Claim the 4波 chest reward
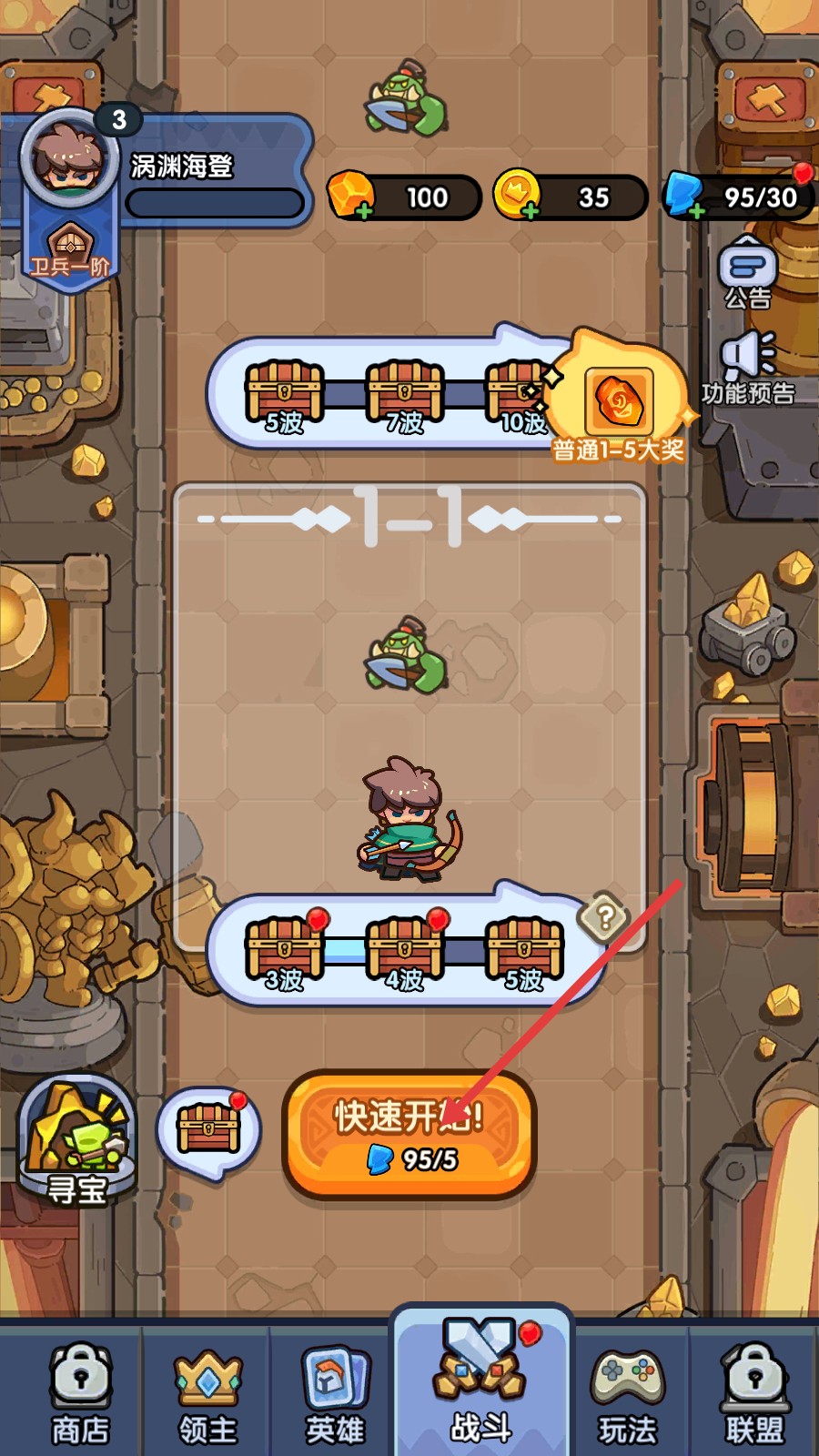Image resolution: width=819 pixels, height=1456 pixels. click(404, 951)
